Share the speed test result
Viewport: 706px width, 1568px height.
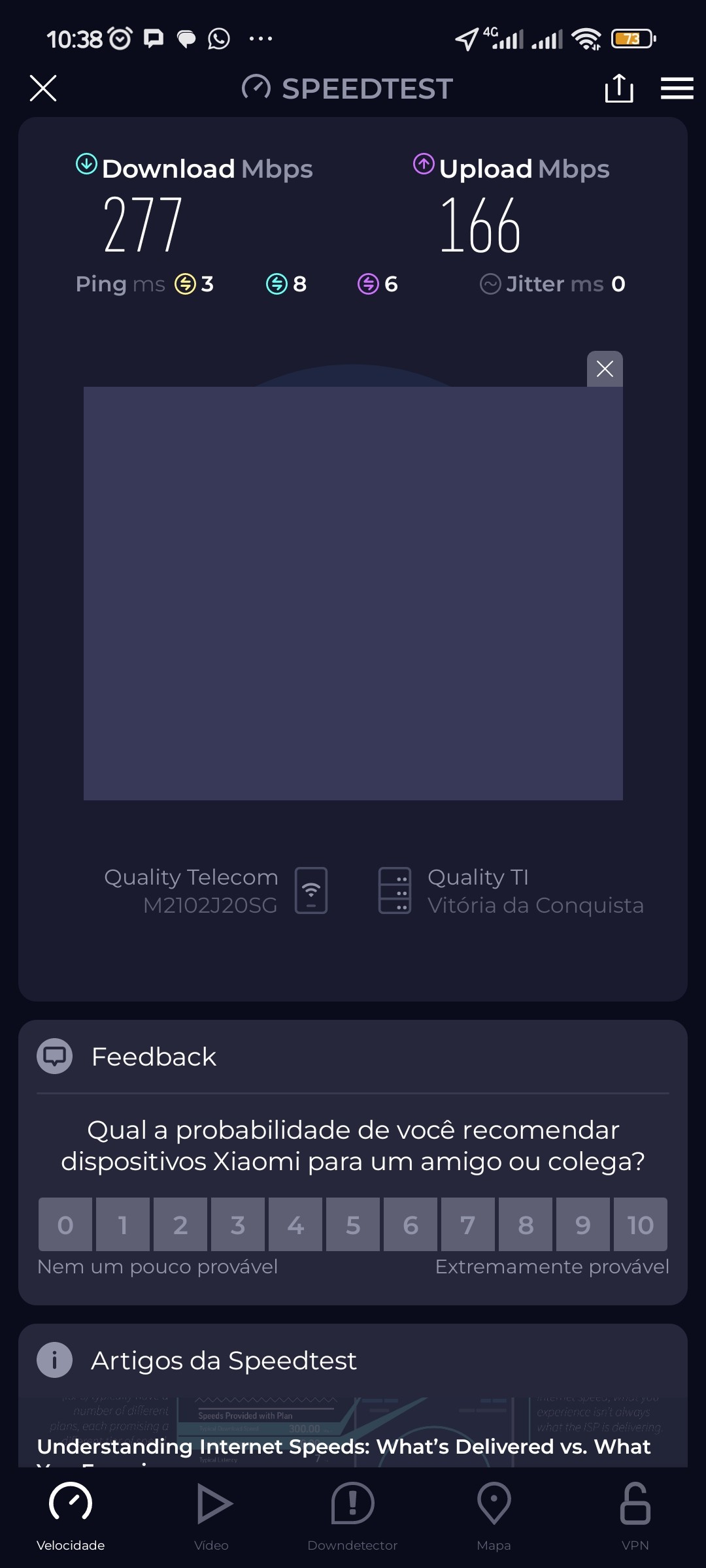click(618, 88)
